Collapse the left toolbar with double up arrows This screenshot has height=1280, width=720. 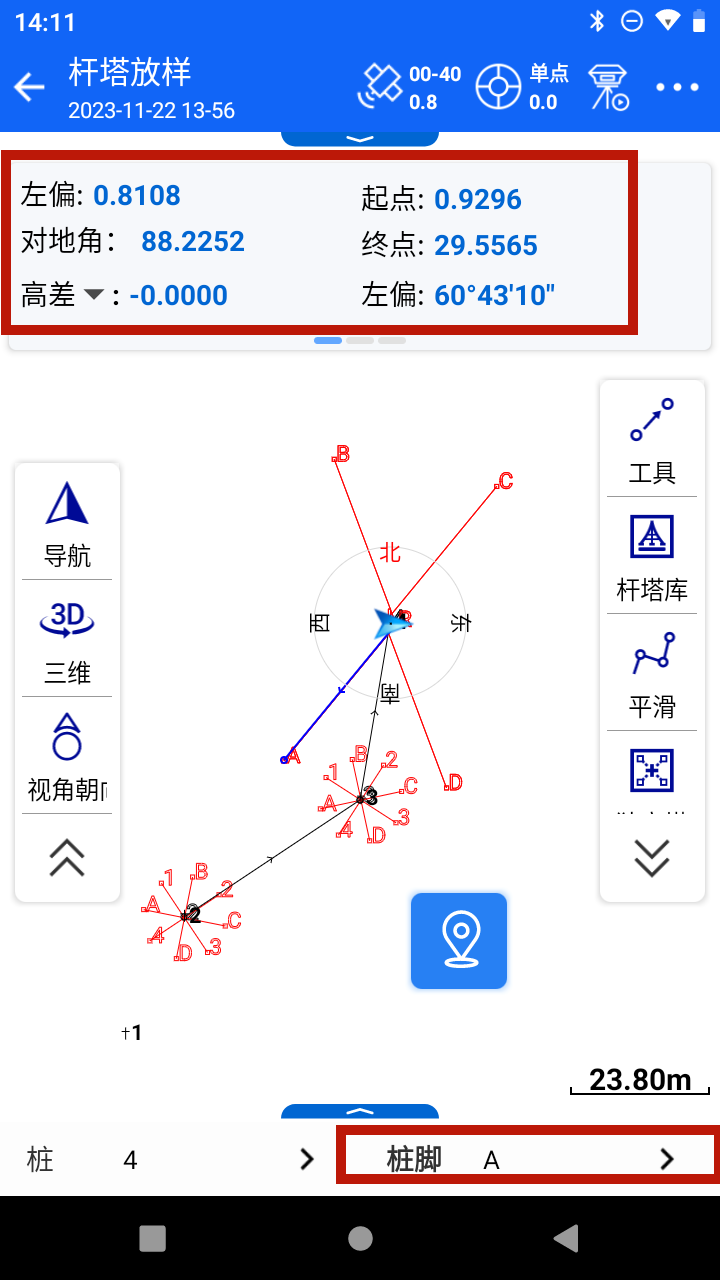(67, 857)
